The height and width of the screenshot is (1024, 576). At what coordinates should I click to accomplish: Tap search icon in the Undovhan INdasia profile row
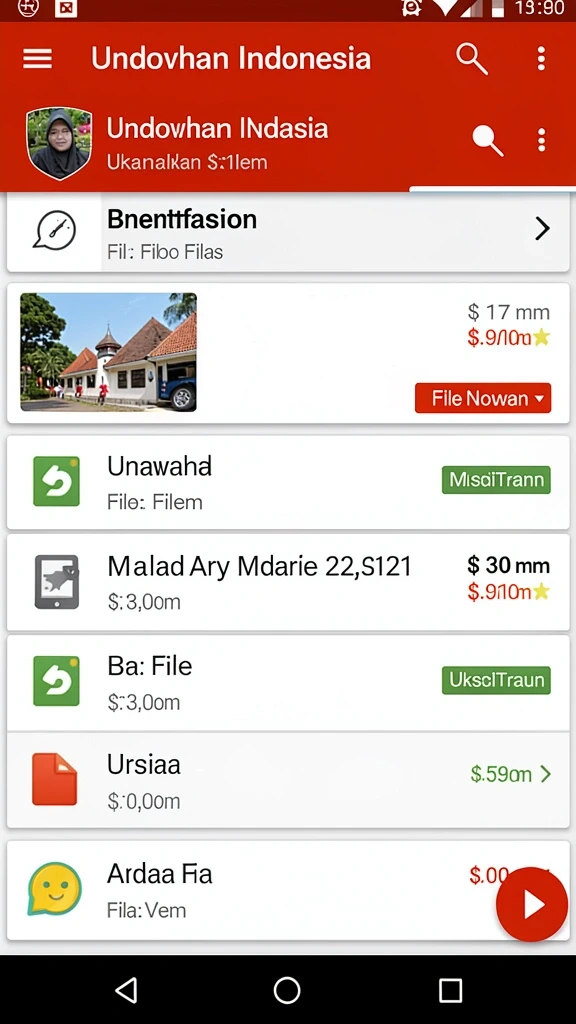[488, 140]
